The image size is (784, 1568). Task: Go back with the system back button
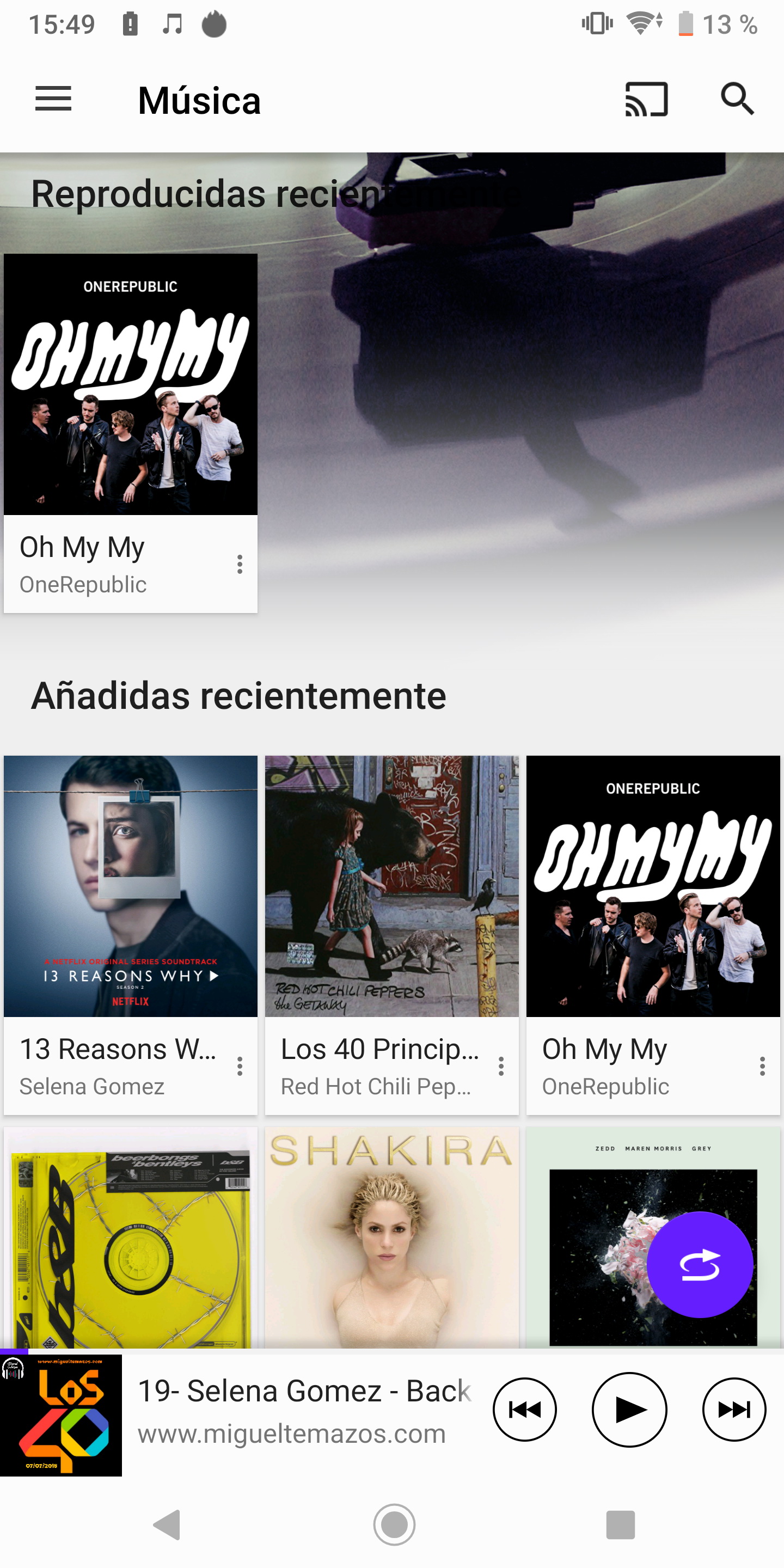tap(167, 1525)
